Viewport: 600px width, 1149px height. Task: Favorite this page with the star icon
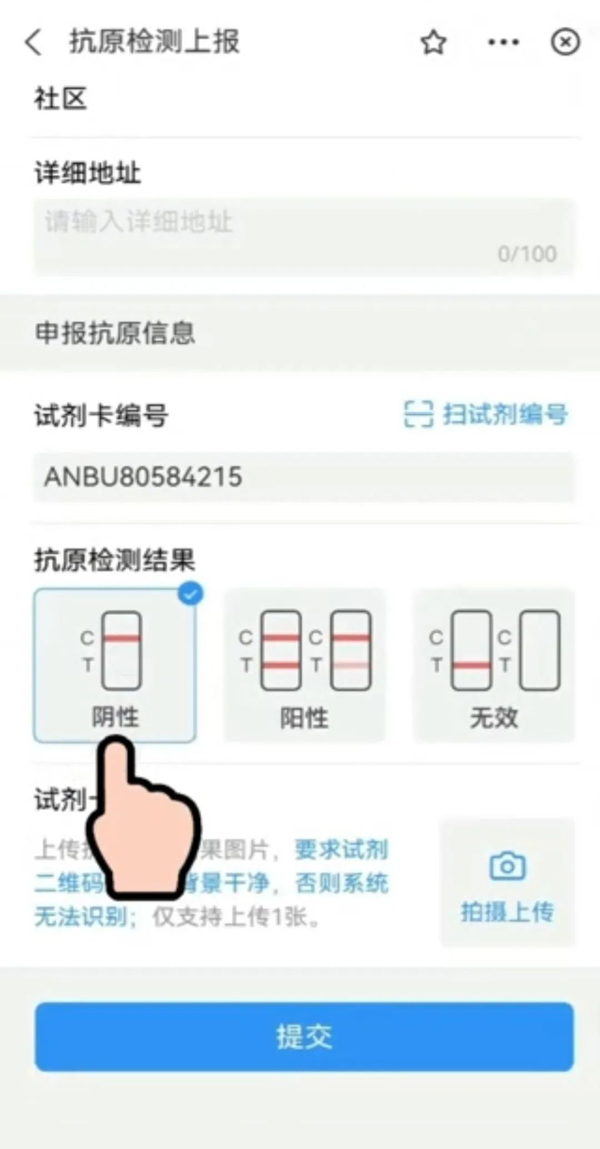(x=433, y=42)
